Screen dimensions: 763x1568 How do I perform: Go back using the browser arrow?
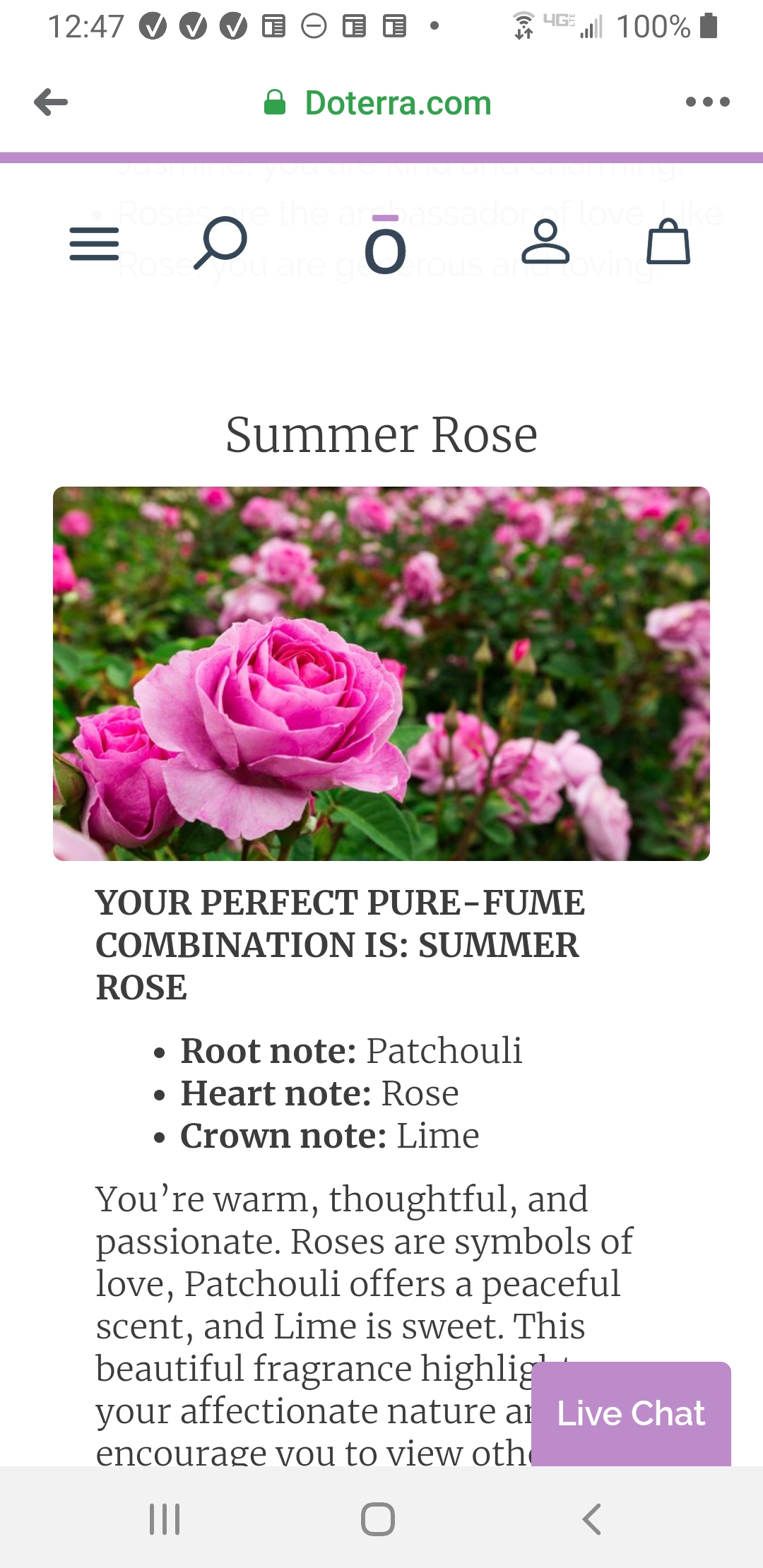point(51,102)
